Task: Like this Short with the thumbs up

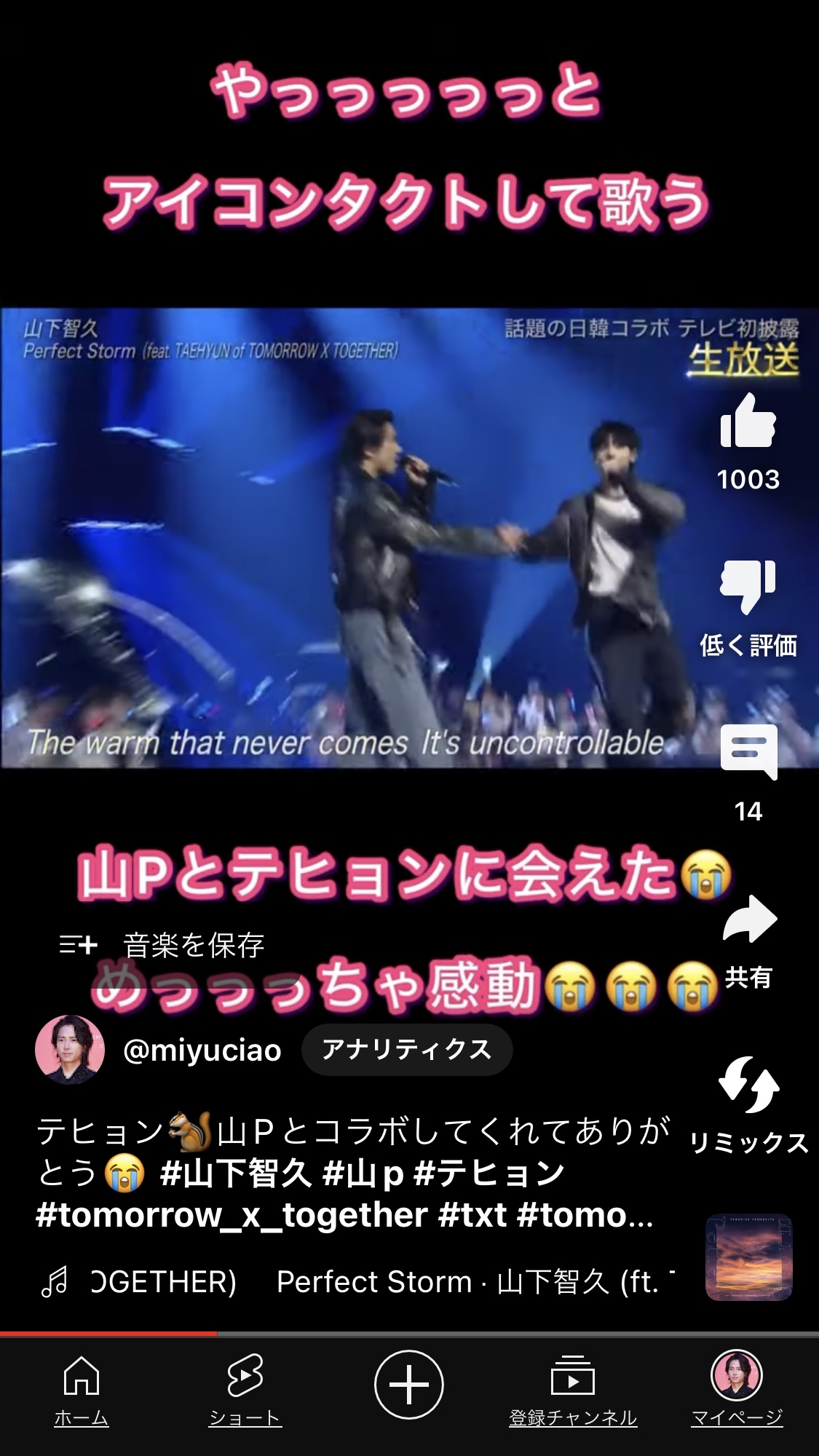Action: pos(748,422)
